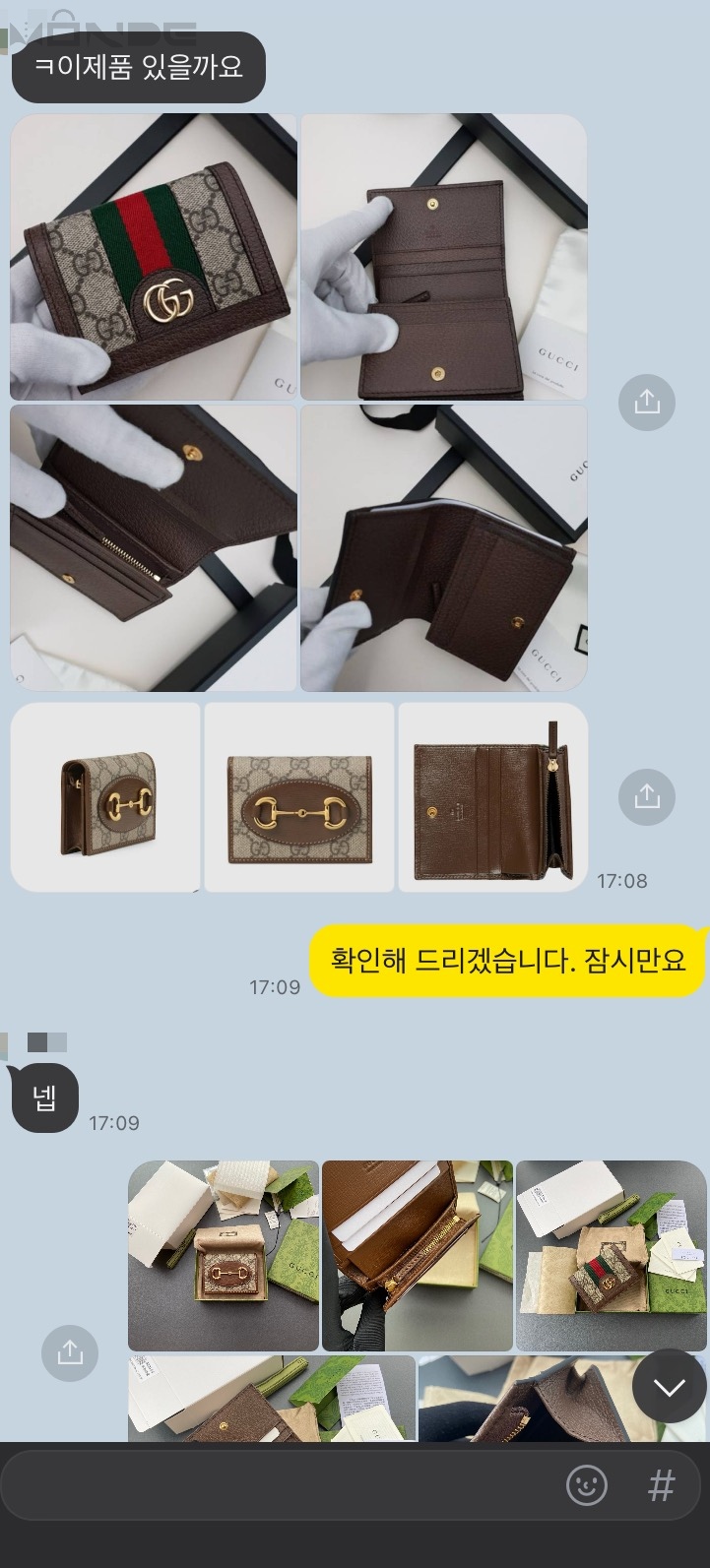Image resolution: width=710 pixels, height=1568 pixels.
Task: Share the horsebit wallet photos sent at 17:08
Action: pyautogui.click(x=647, y=796)
